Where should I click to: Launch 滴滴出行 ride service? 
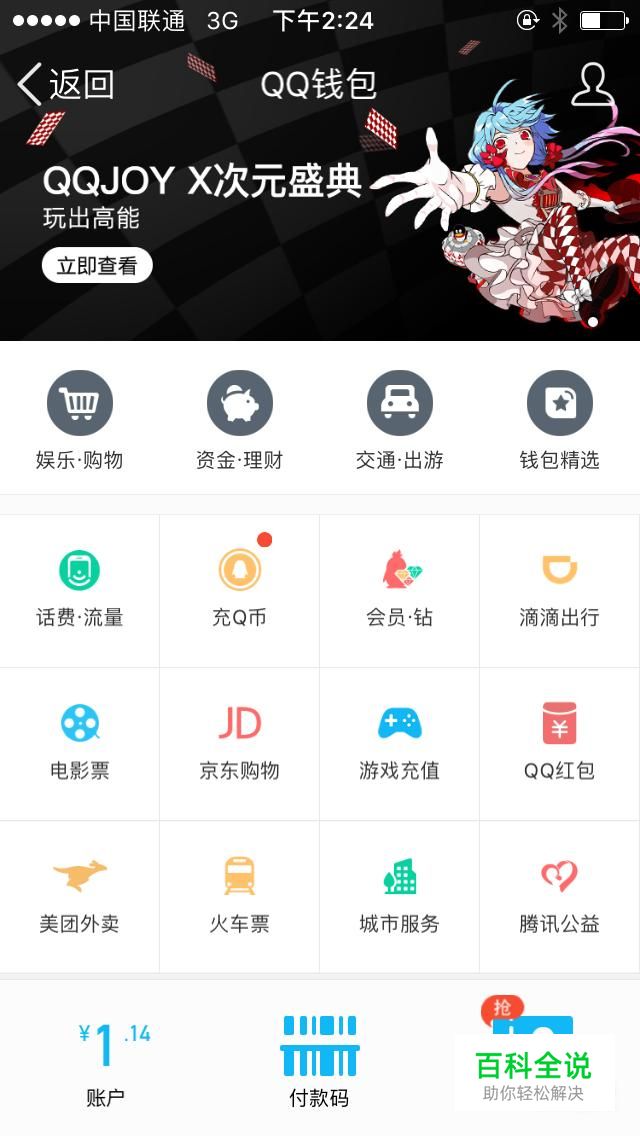click(x=560, y=590)
